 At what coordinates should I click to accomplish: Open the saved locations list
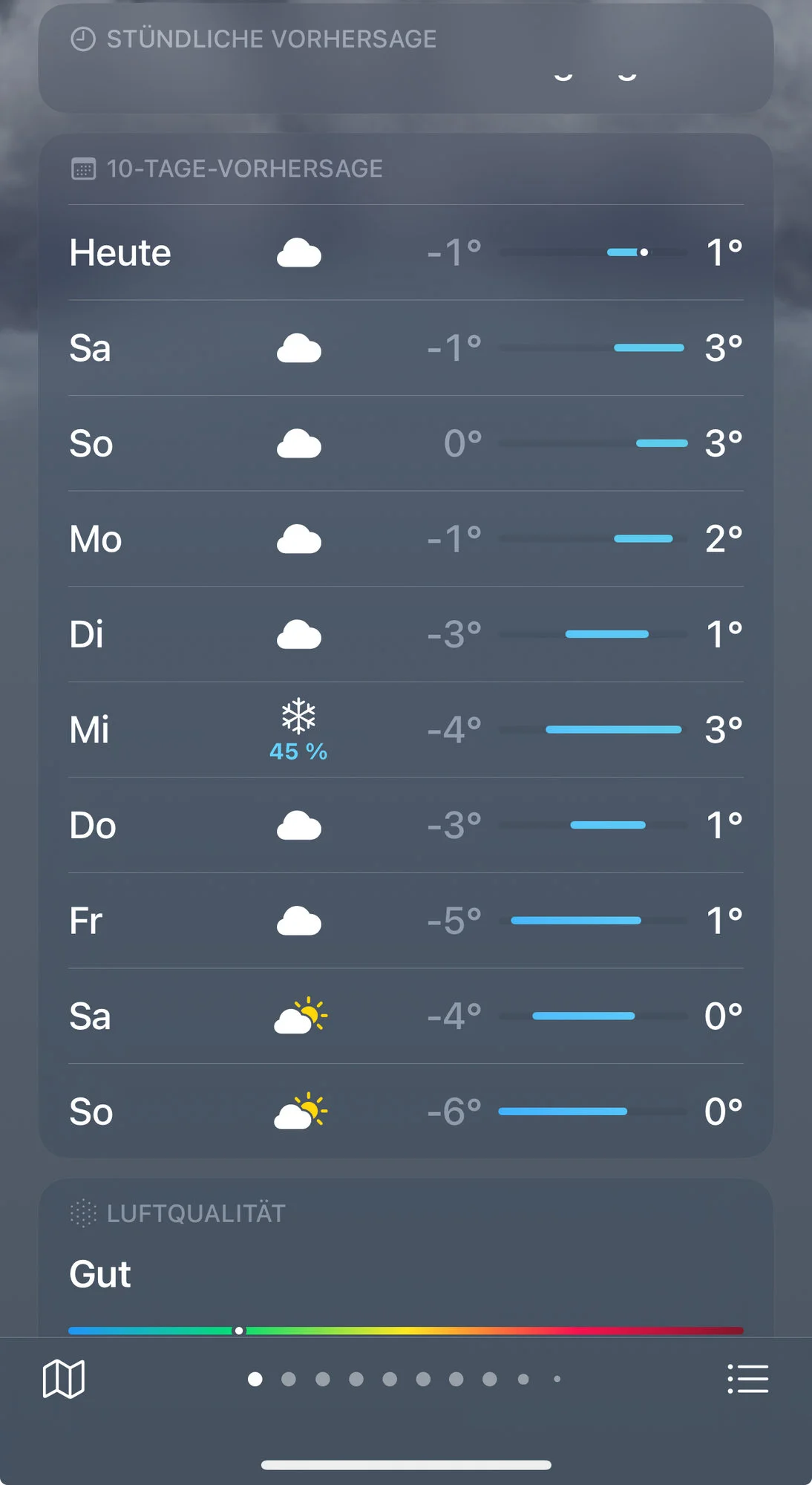(x=747, y=1379)
